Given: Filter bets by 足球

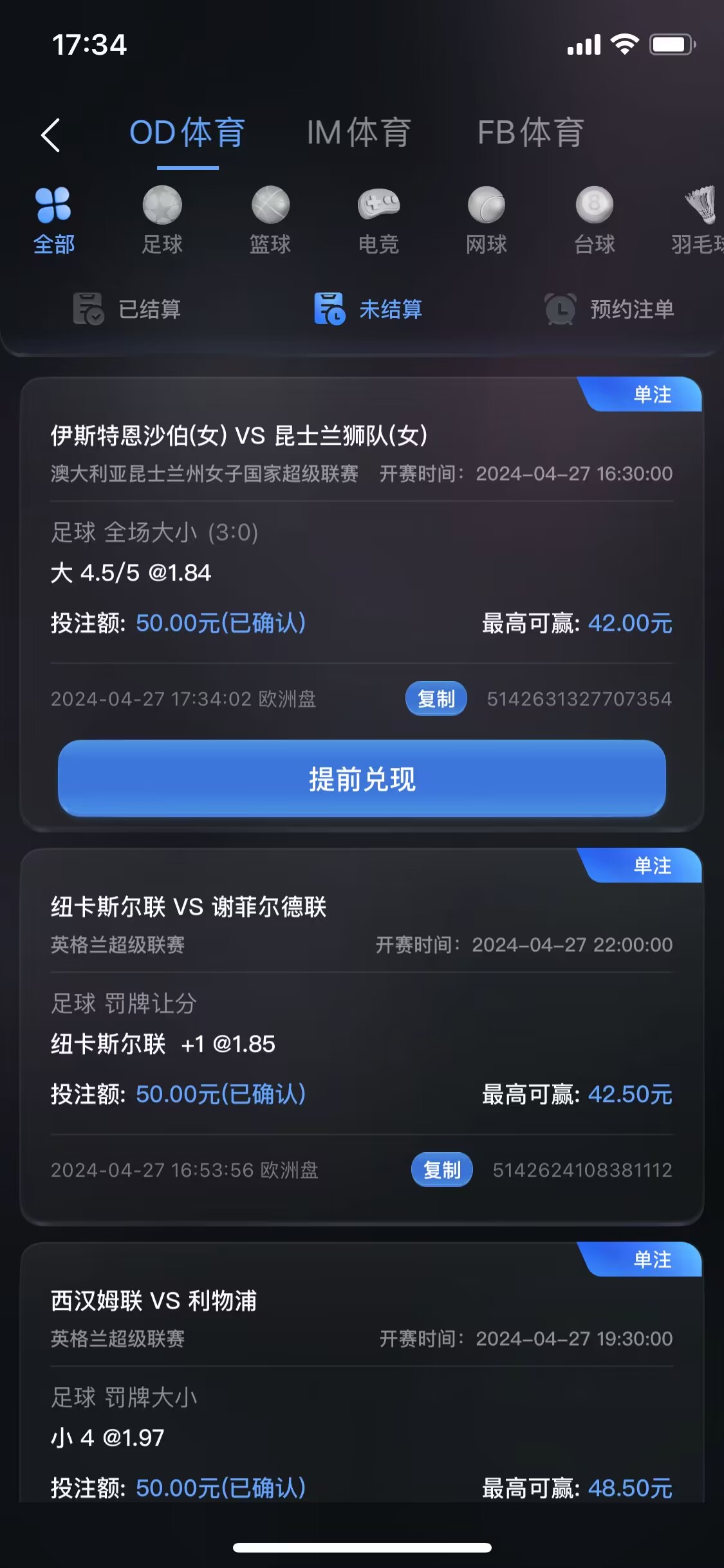Looking at the screenshot, I should (162, 219).
